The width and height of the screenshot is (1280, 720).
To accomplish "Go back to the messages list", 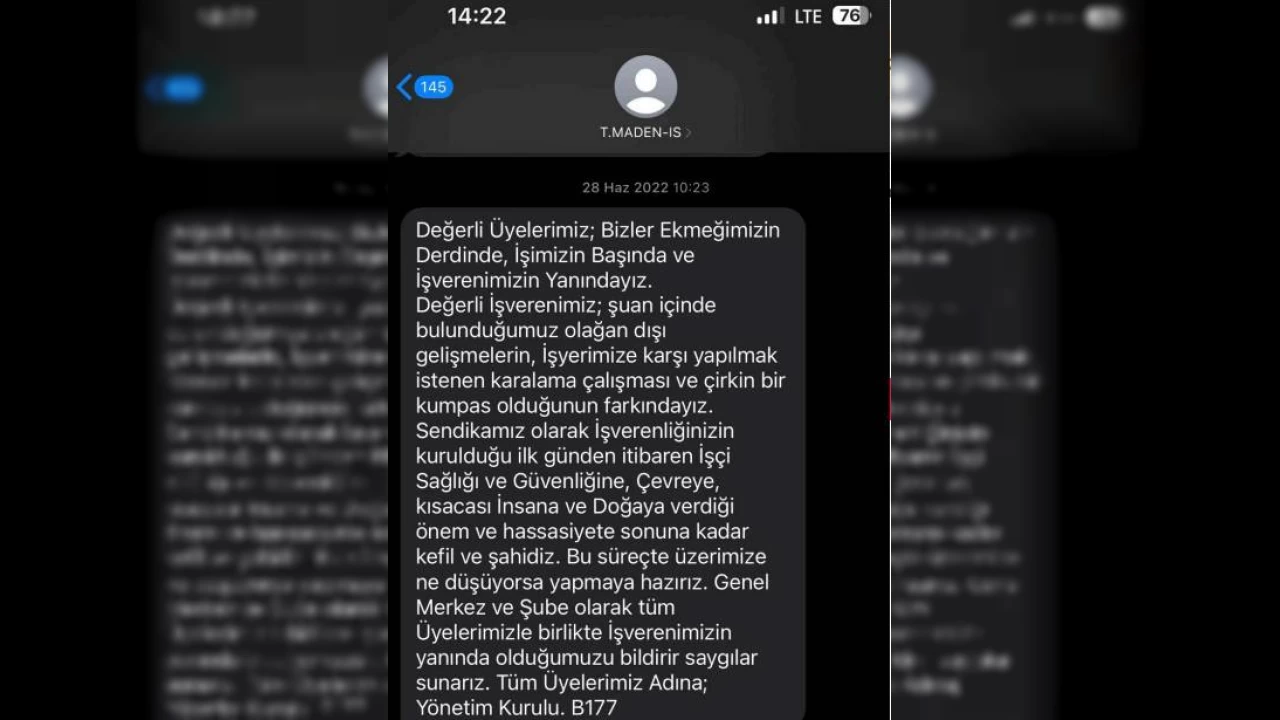I will click(x=423, y=87).
